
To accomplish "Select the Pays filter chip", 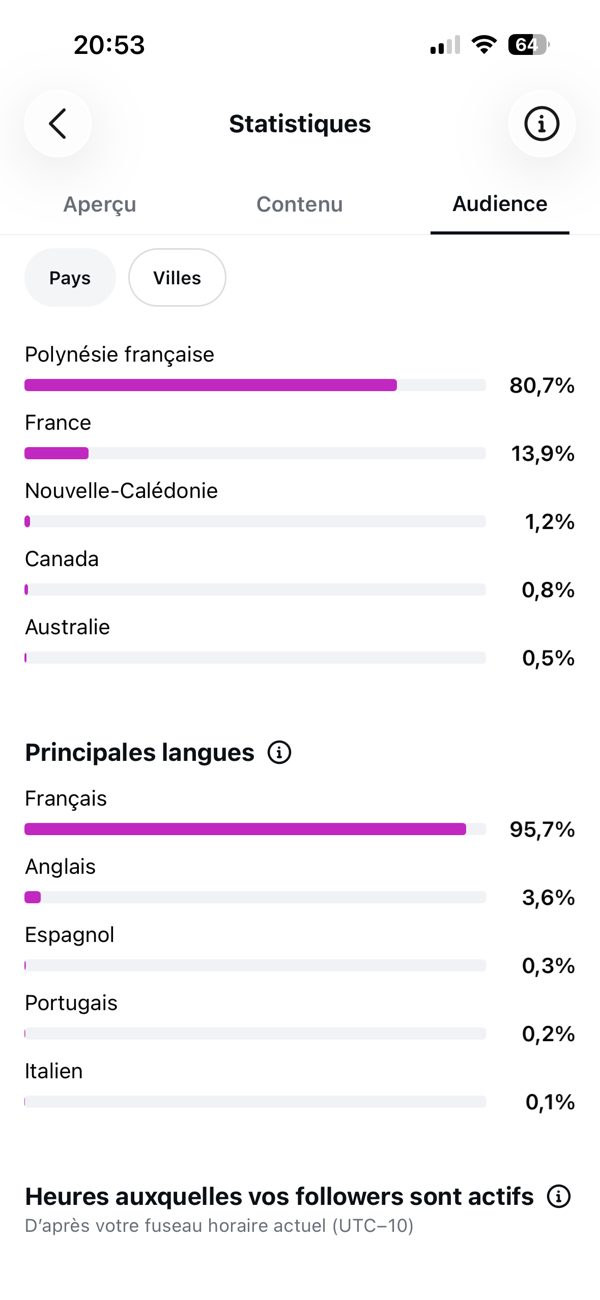I will pyautogui.click(x=70, y=278).
